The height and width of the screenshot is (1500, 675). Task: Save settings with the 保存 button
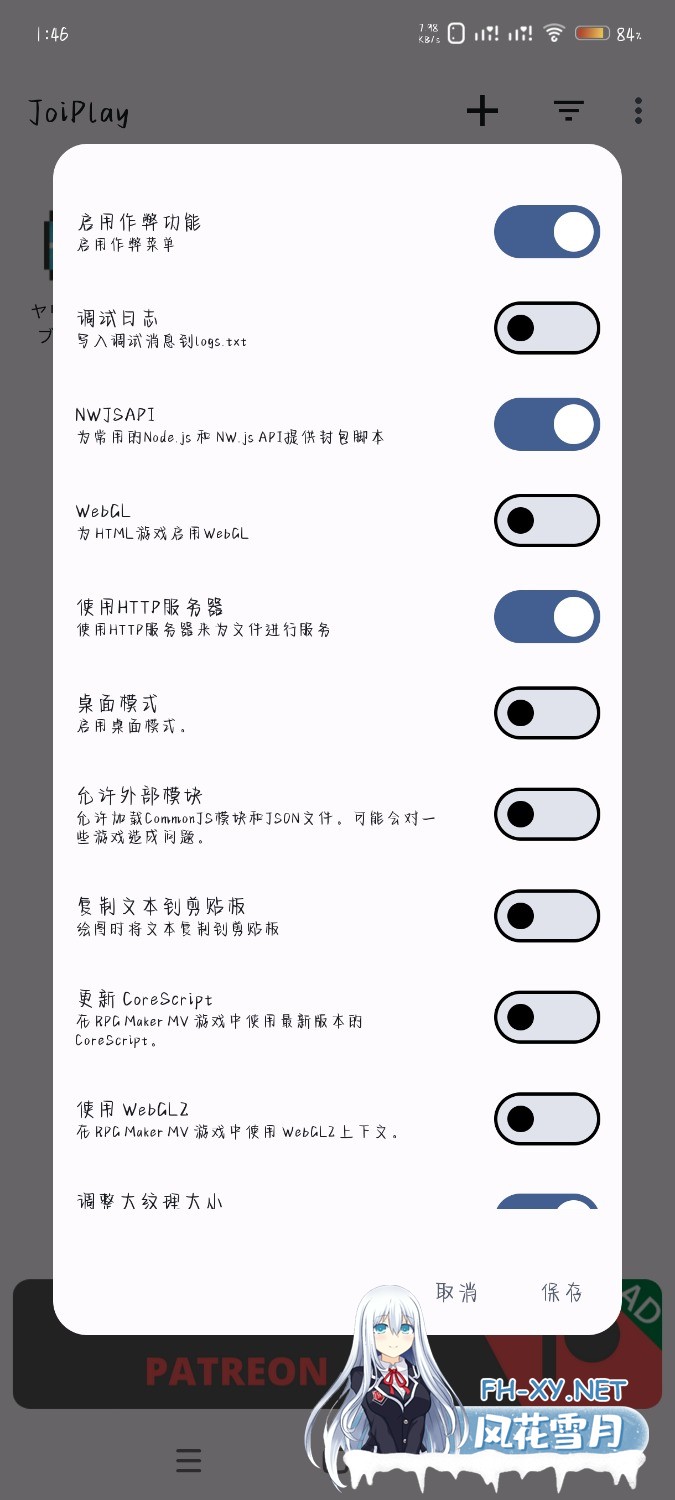coord(561,1292)
